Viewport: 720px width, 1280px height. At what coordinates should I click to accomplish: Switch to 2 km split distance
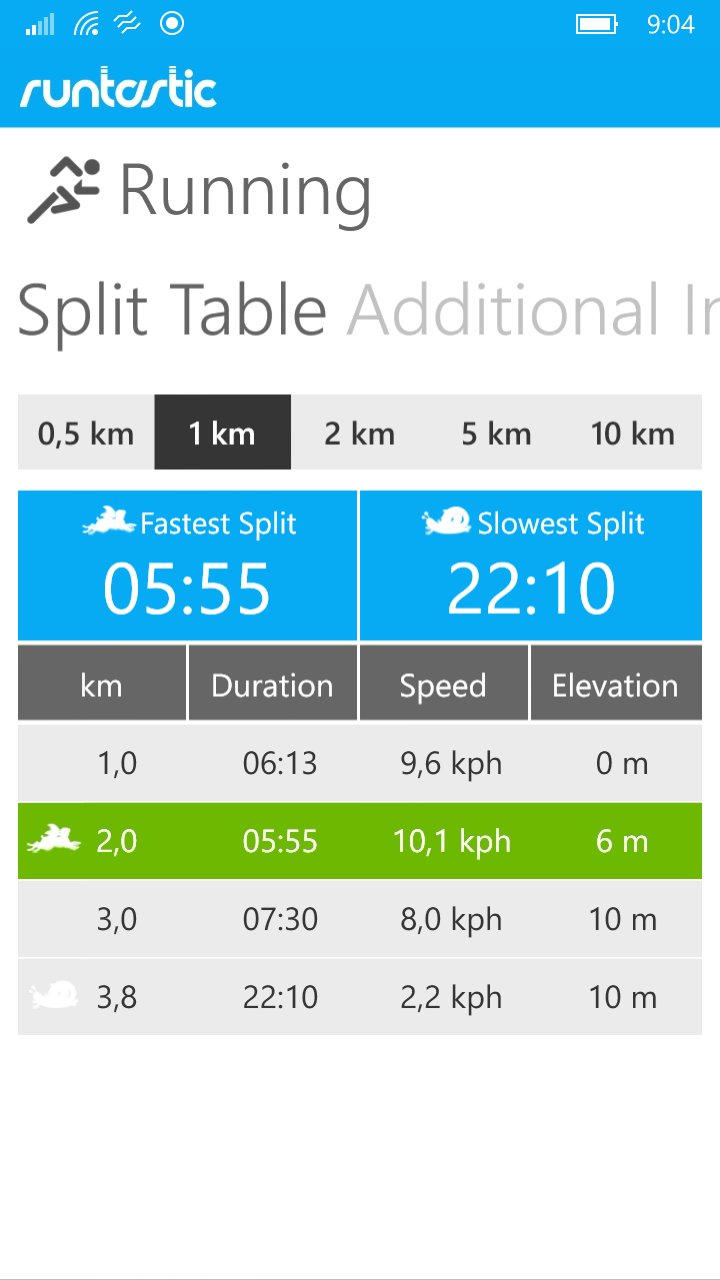(x=359, y=433)
